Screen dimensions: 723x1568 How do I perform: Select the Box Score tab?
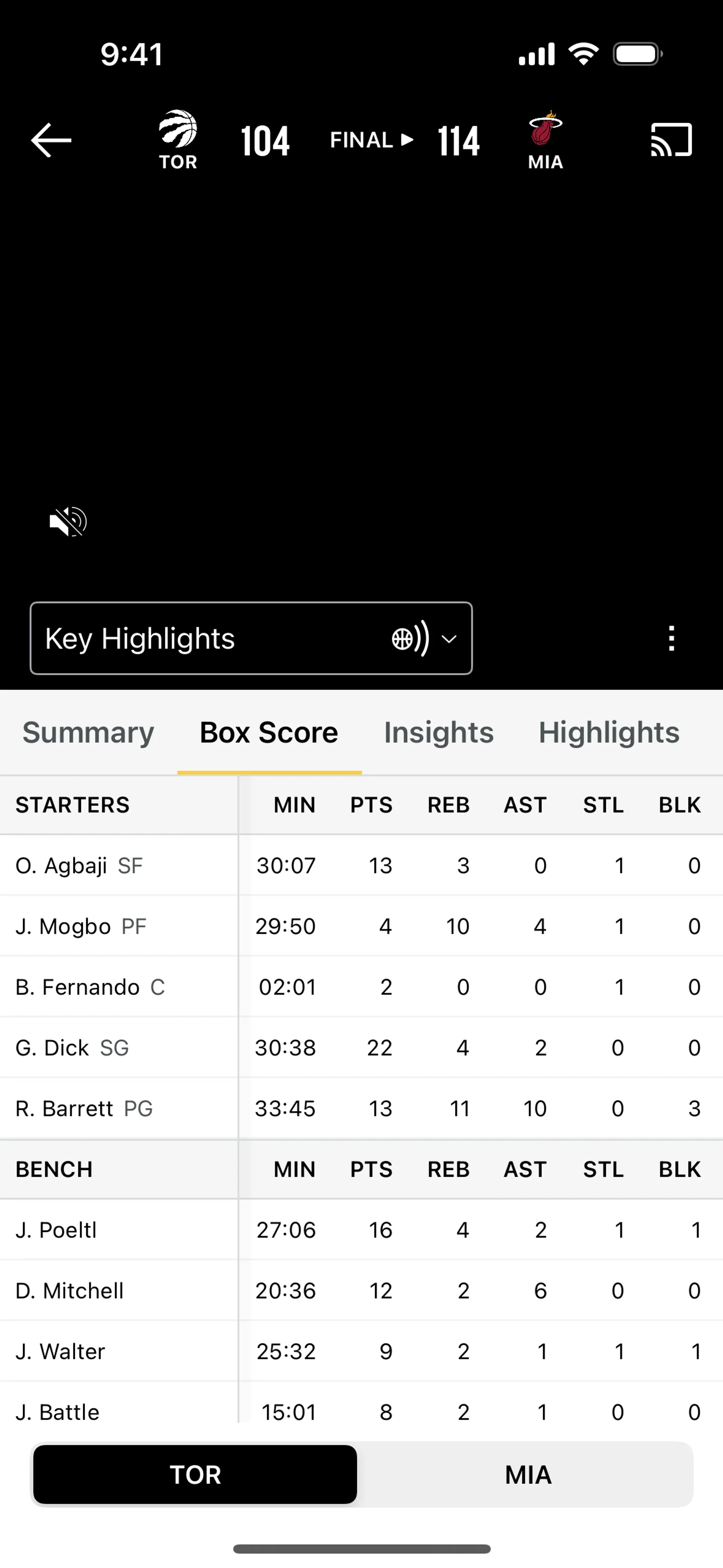click(269, 732)
